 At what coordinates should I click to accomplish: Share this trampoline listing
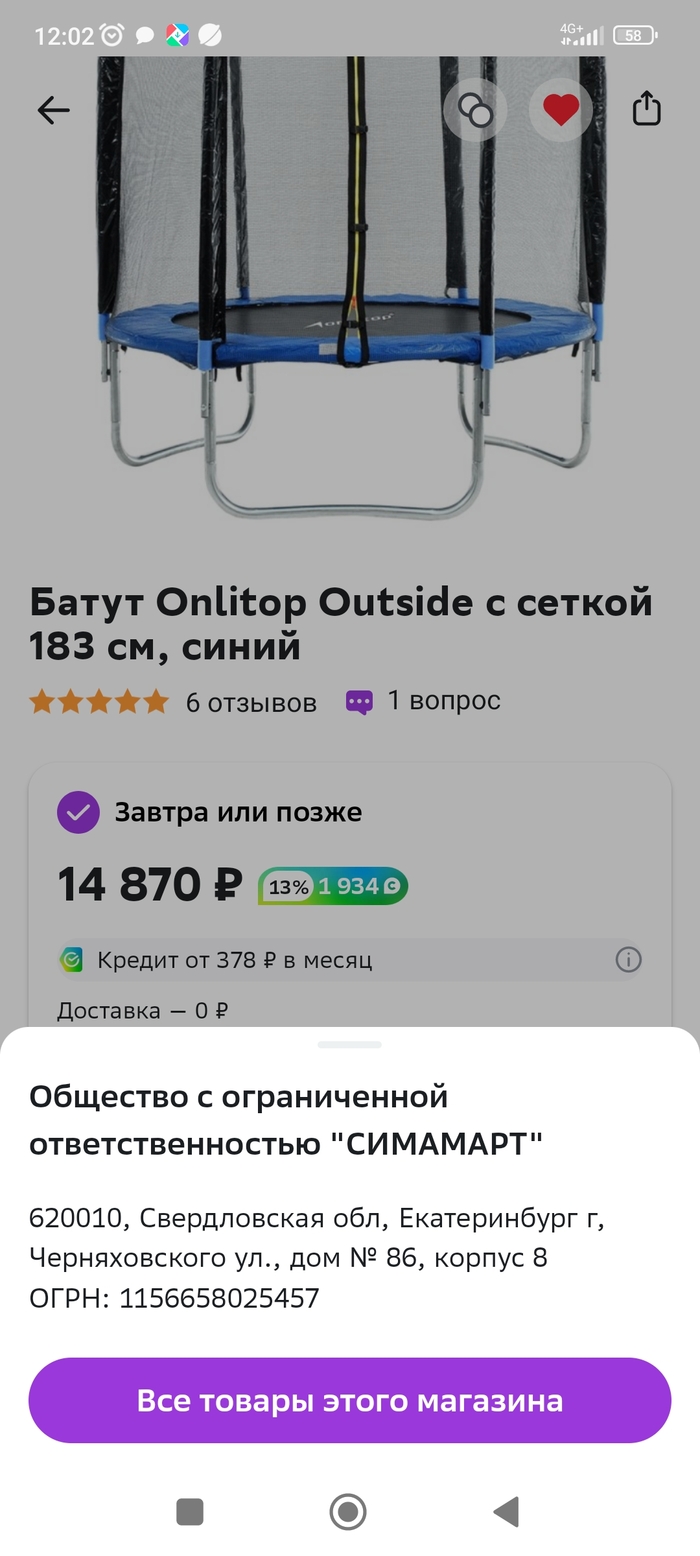point(647,109)
